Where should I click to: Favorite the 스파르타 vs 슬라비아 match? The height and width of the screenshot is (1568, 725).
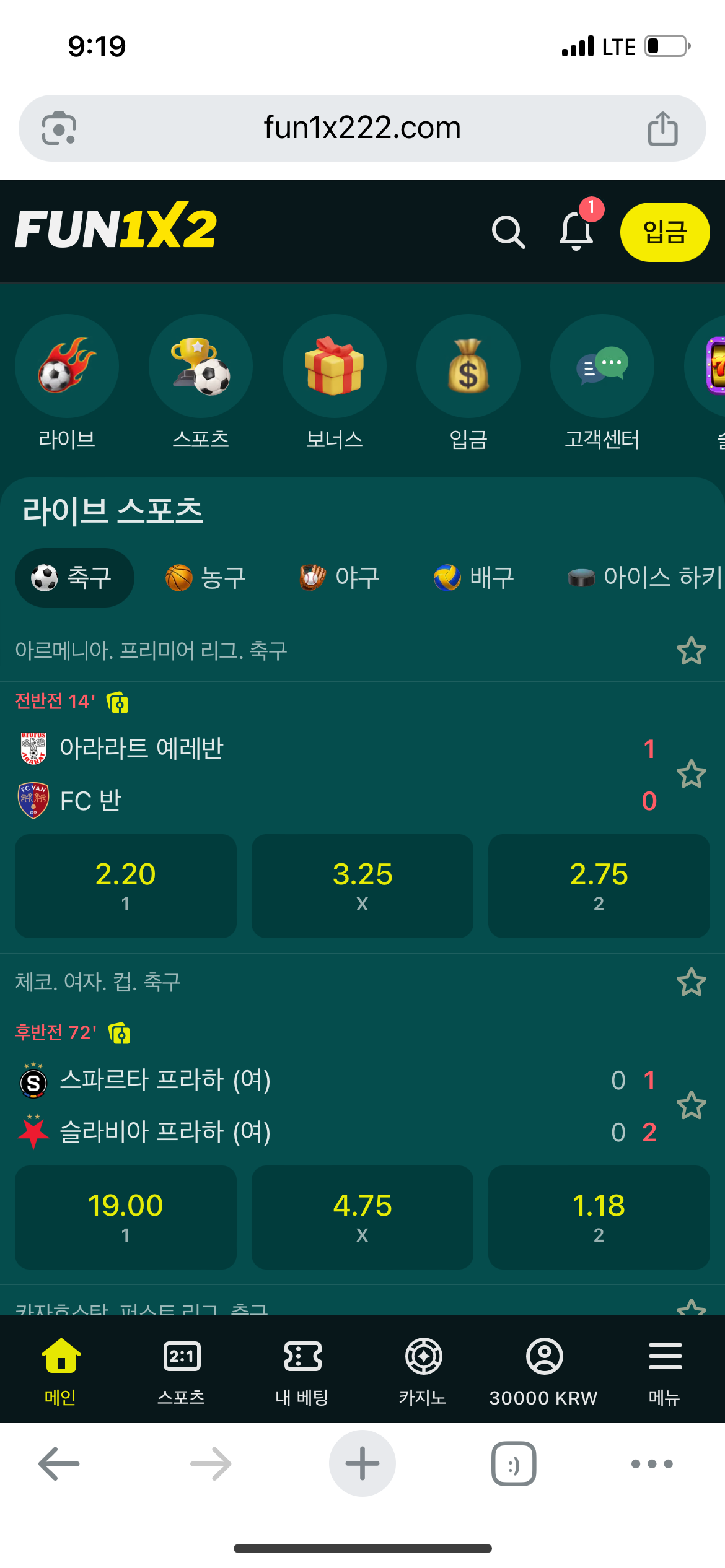point(691,1106)
